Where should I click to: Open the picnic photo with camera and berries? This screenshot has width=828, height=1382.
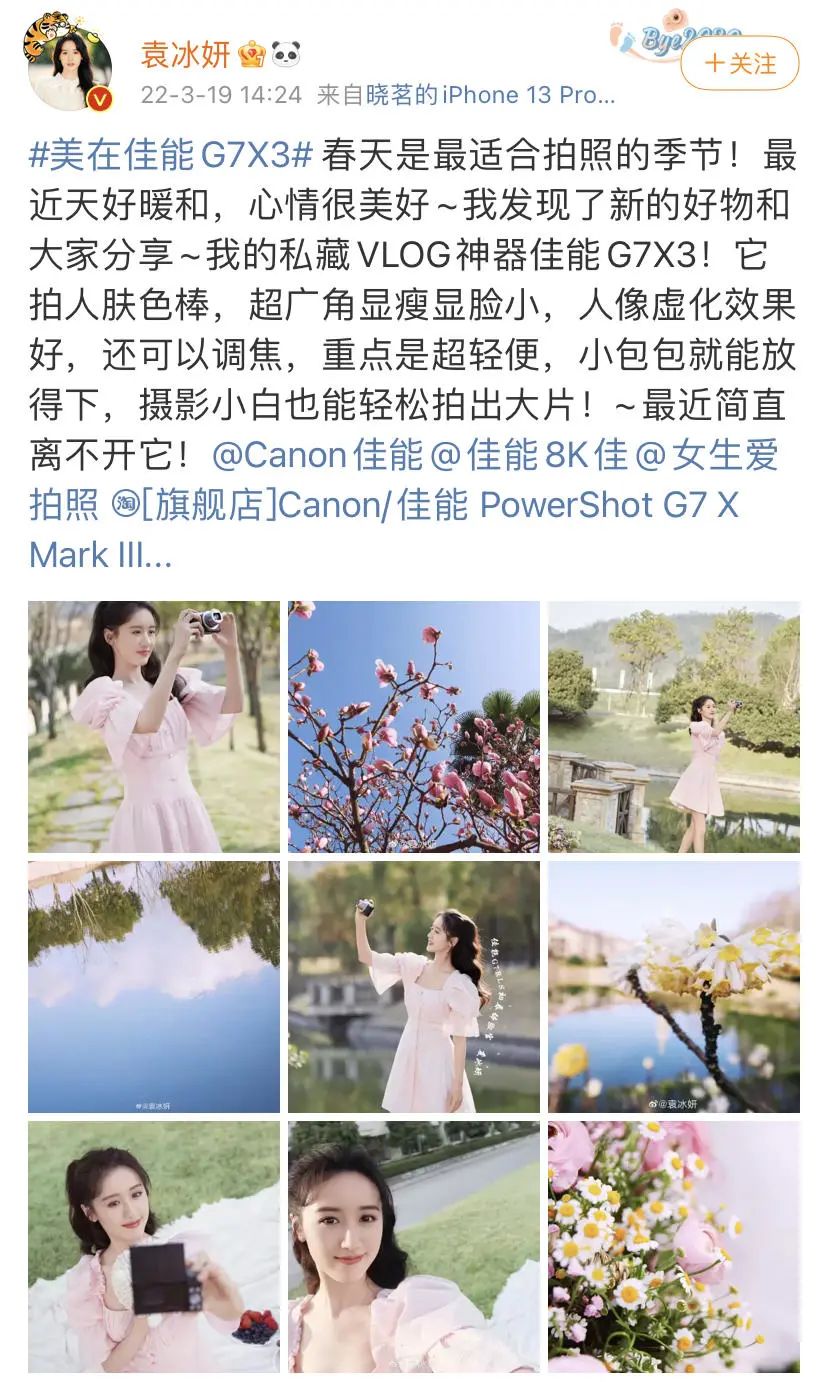coord(154,1247)
